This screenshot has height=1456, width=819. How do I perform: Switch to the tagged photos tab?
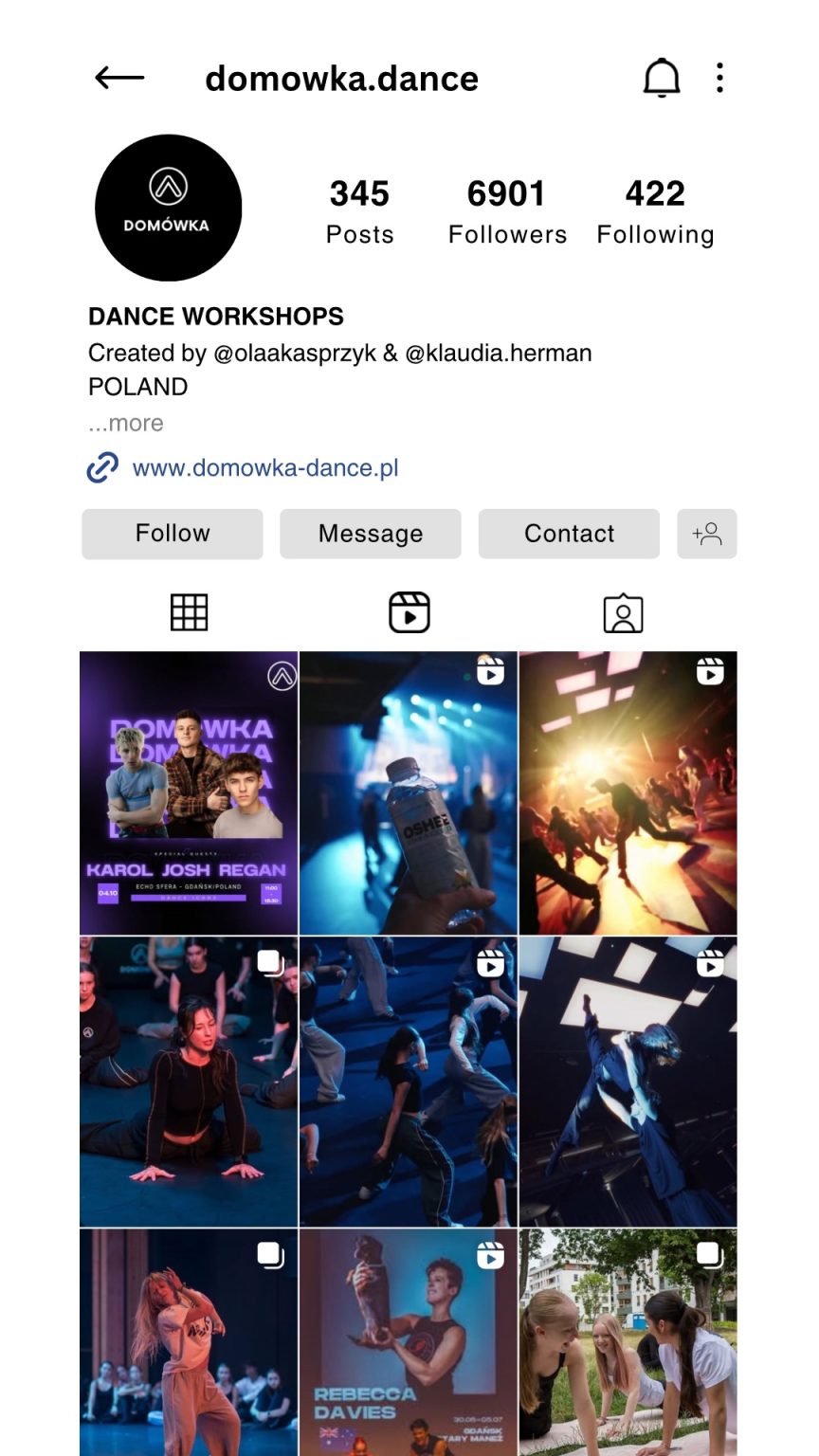tap(623, 613)
